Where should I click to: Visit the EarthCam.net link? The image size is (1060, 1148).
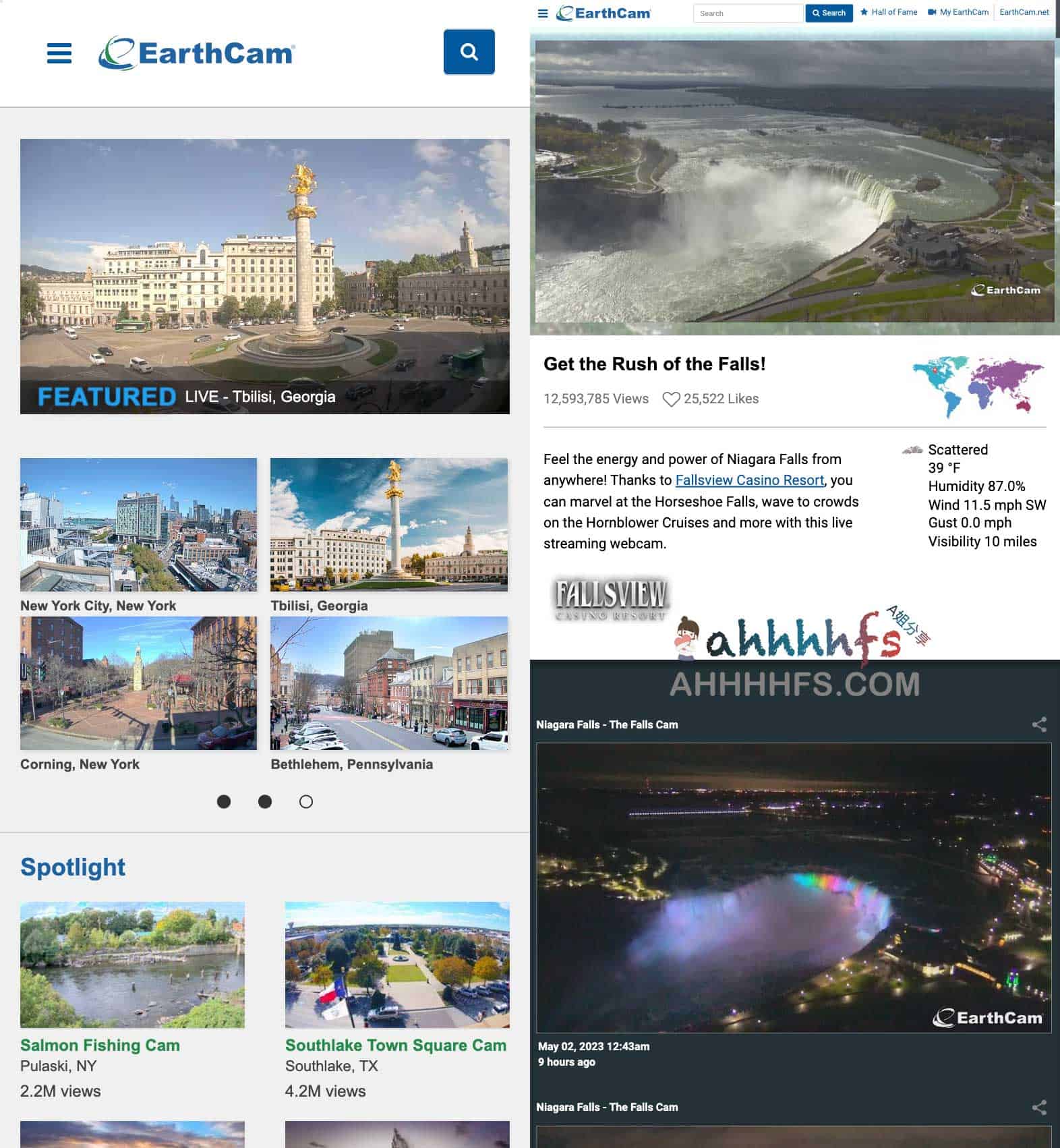[1024, 12]
